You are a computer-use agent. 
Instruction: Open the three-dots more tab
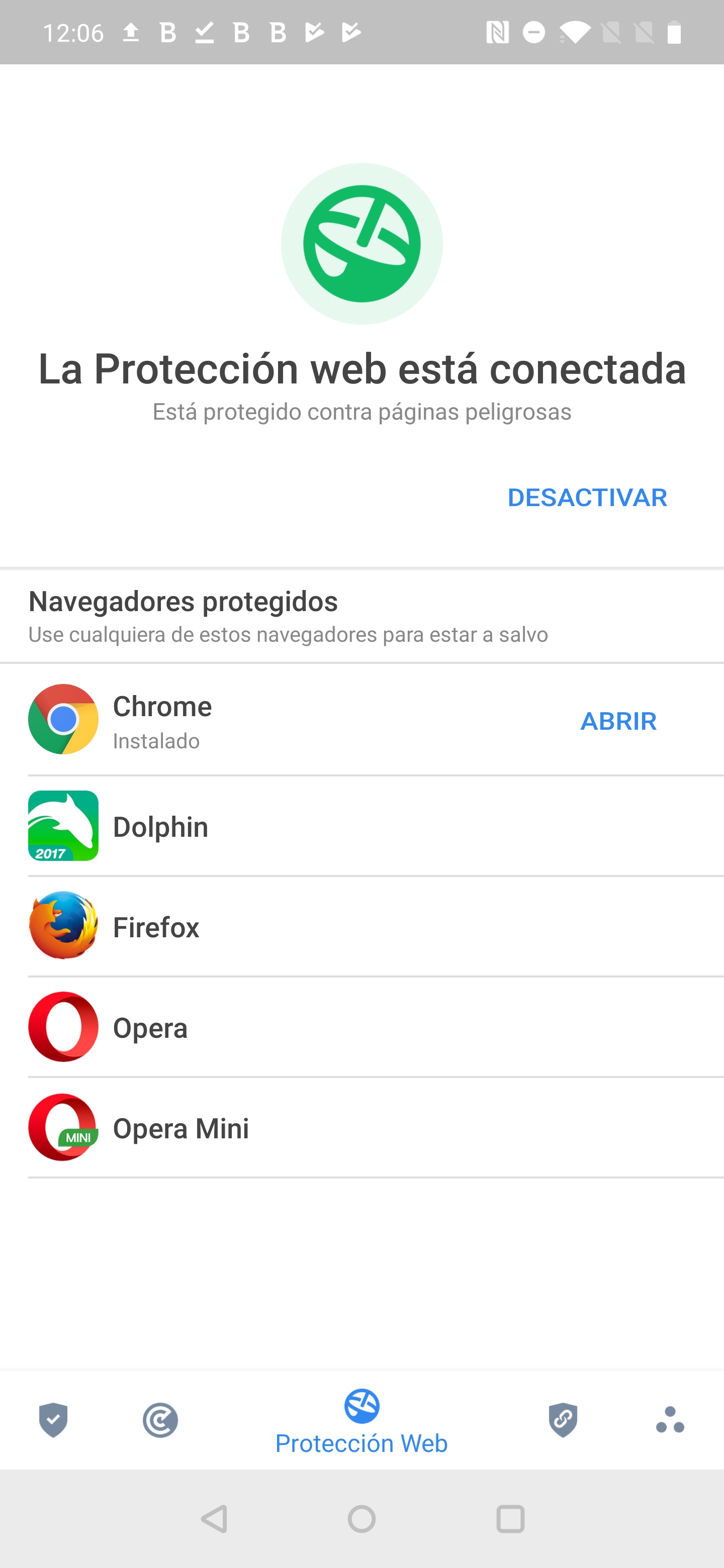(670, 1420)
